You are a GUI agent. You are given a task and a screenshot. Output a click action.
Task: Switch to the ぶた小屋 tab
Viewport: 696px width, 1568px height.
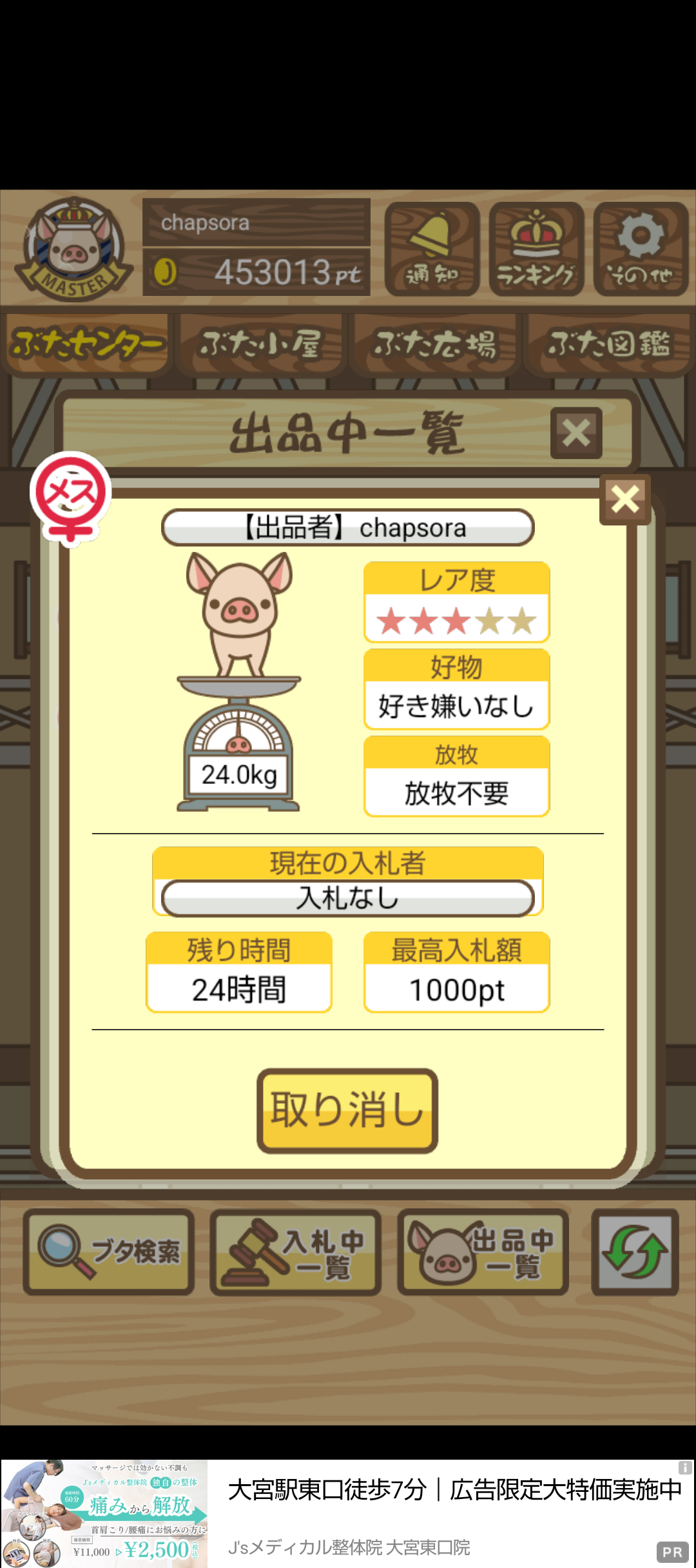coord(260,344)
